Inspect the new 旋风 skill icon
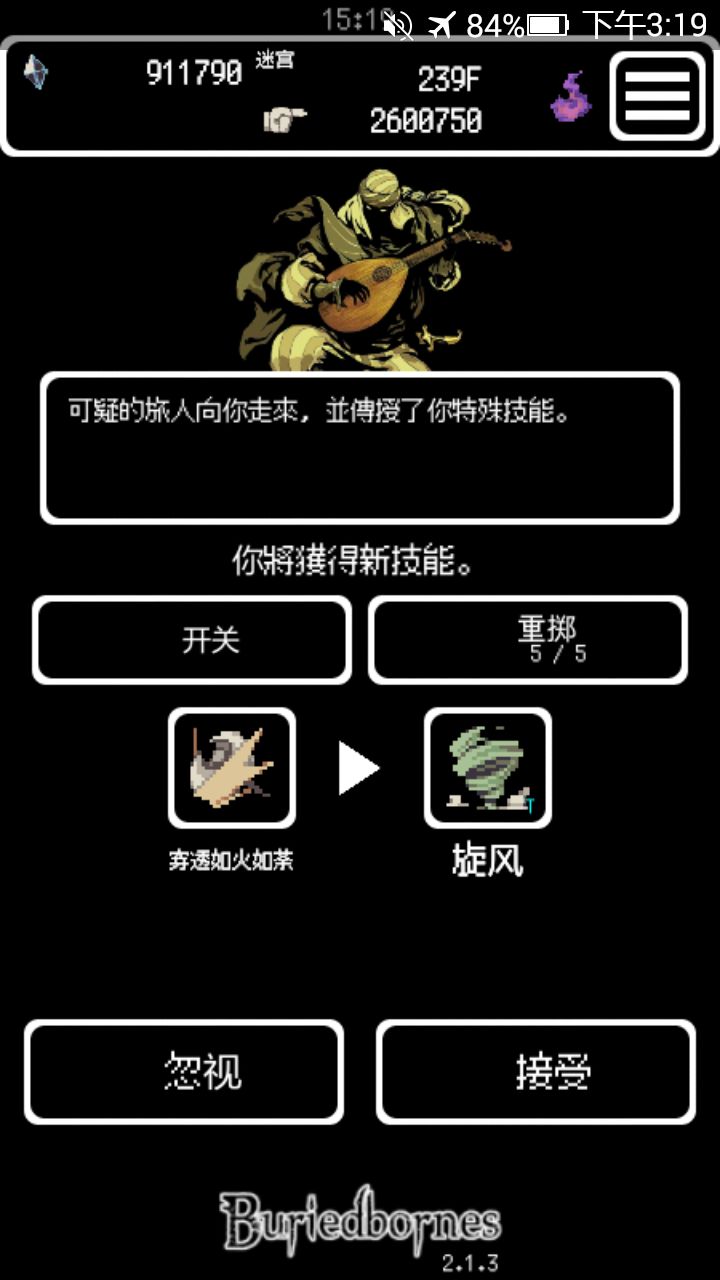 tap(488, 768)
